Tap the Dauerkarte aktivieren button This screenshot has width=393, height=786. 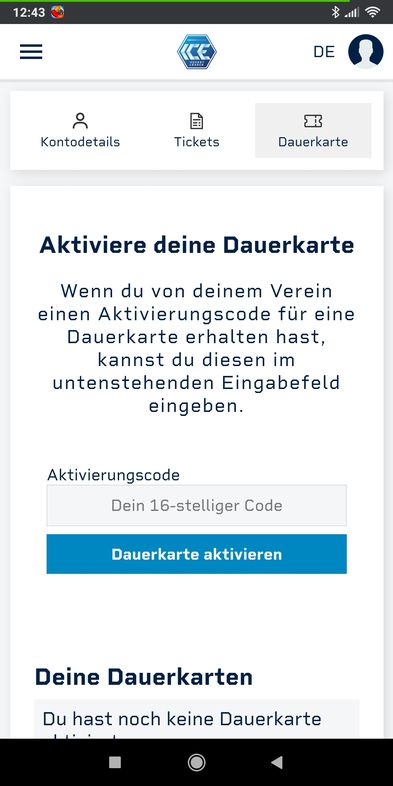click(x=196, y=554)
